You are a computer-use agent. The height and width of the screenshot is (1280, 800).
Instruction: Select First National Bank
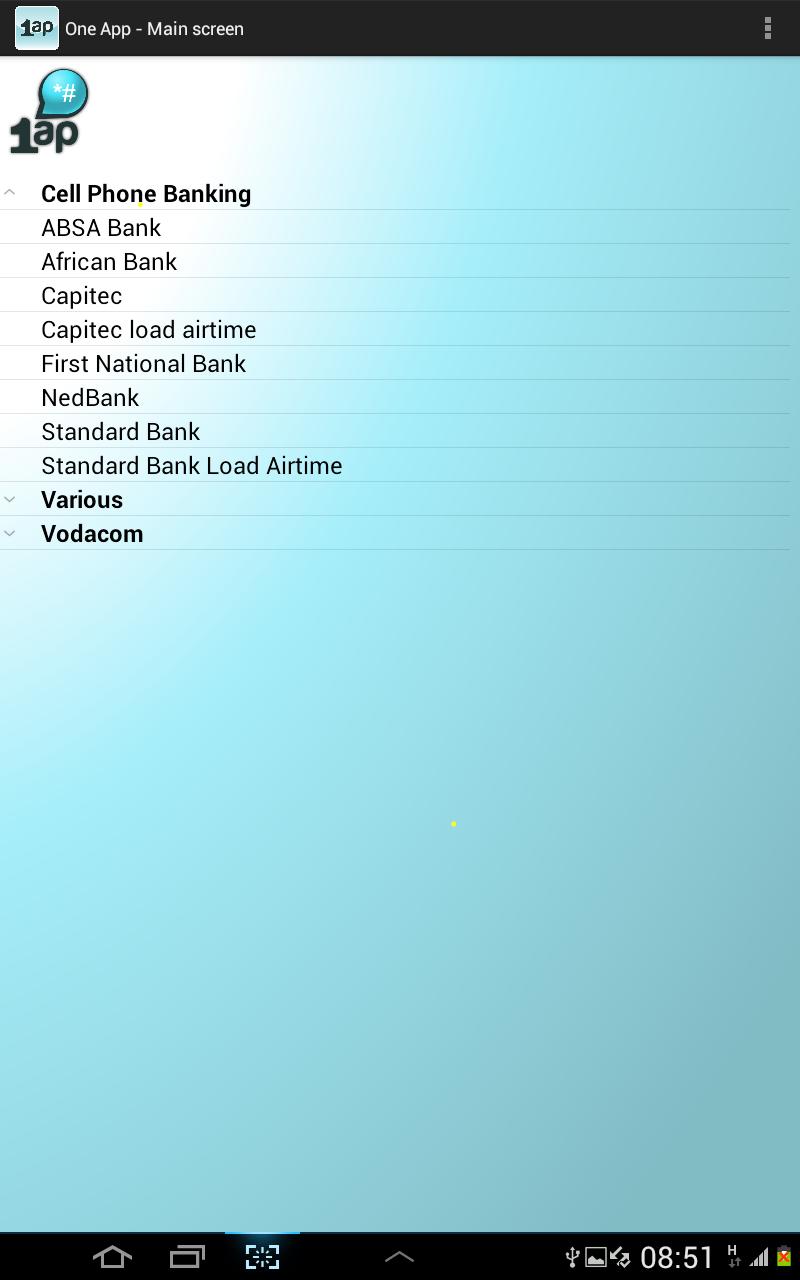tap(143, 363)
